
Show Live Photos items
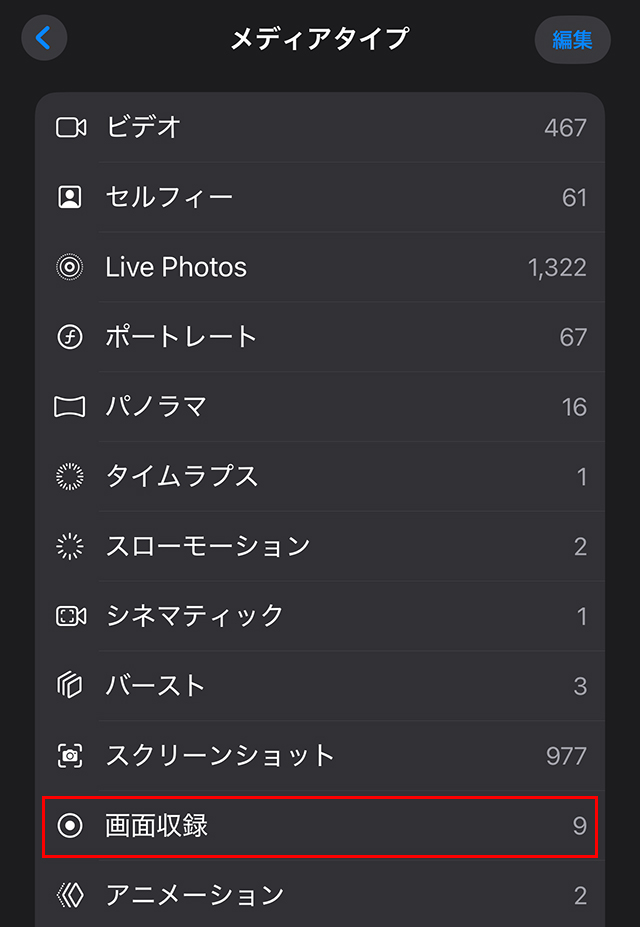[x=320, y=267]
